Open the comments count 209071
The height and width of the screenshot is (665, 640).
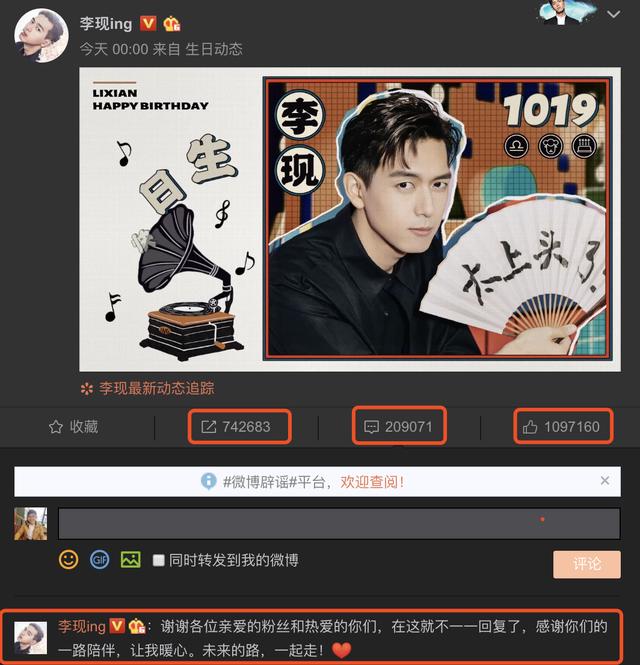[399, 426]
